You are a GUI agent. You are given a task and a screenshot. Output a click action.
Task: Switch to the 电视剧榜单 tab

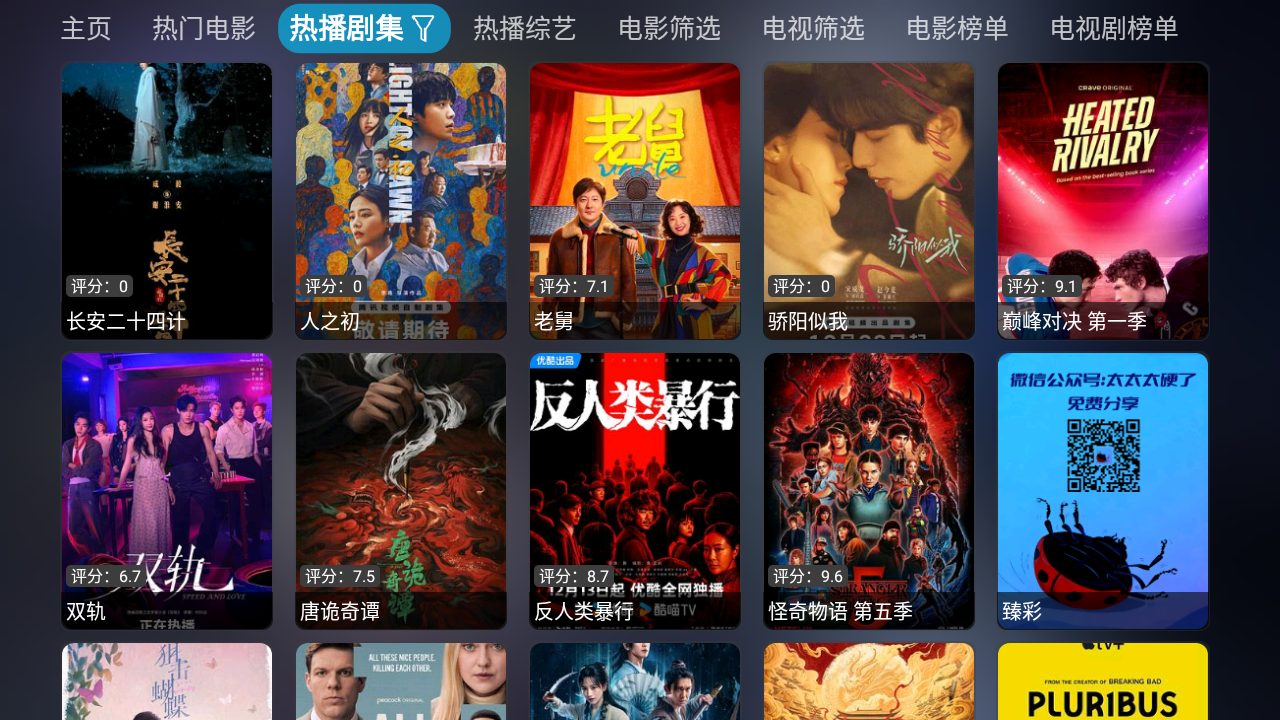[x=1114, y=29]
